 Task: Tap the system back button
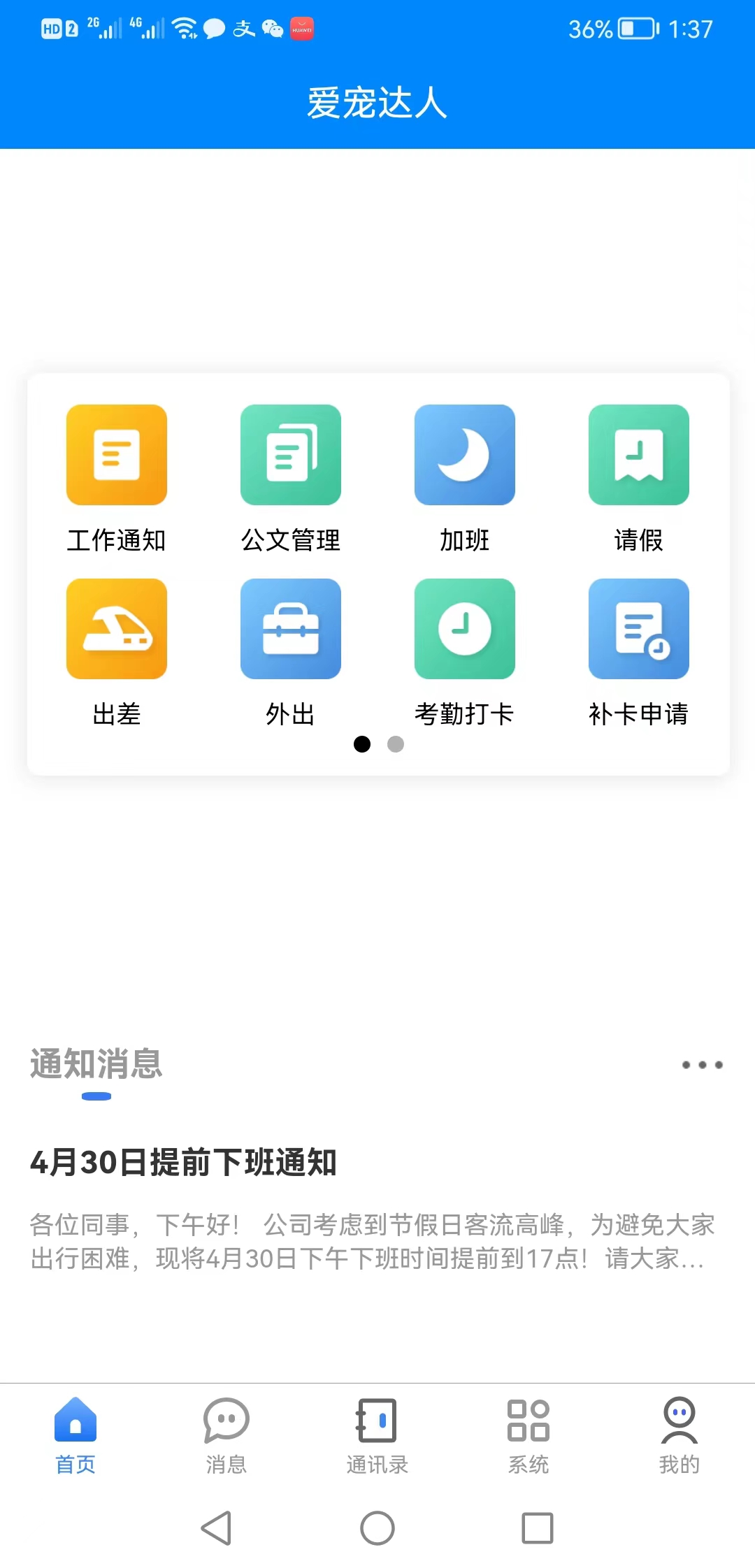tap(217, 1528)
